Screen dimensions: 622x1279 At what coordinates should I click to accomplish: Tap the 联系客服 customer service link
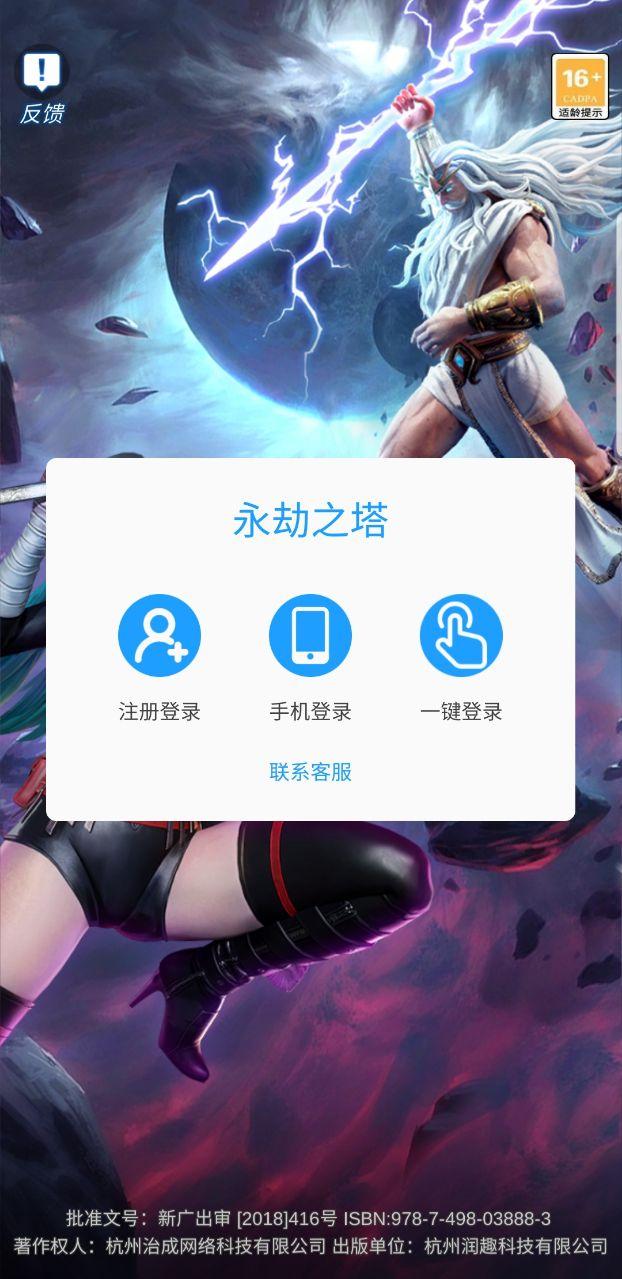(310, 772)
